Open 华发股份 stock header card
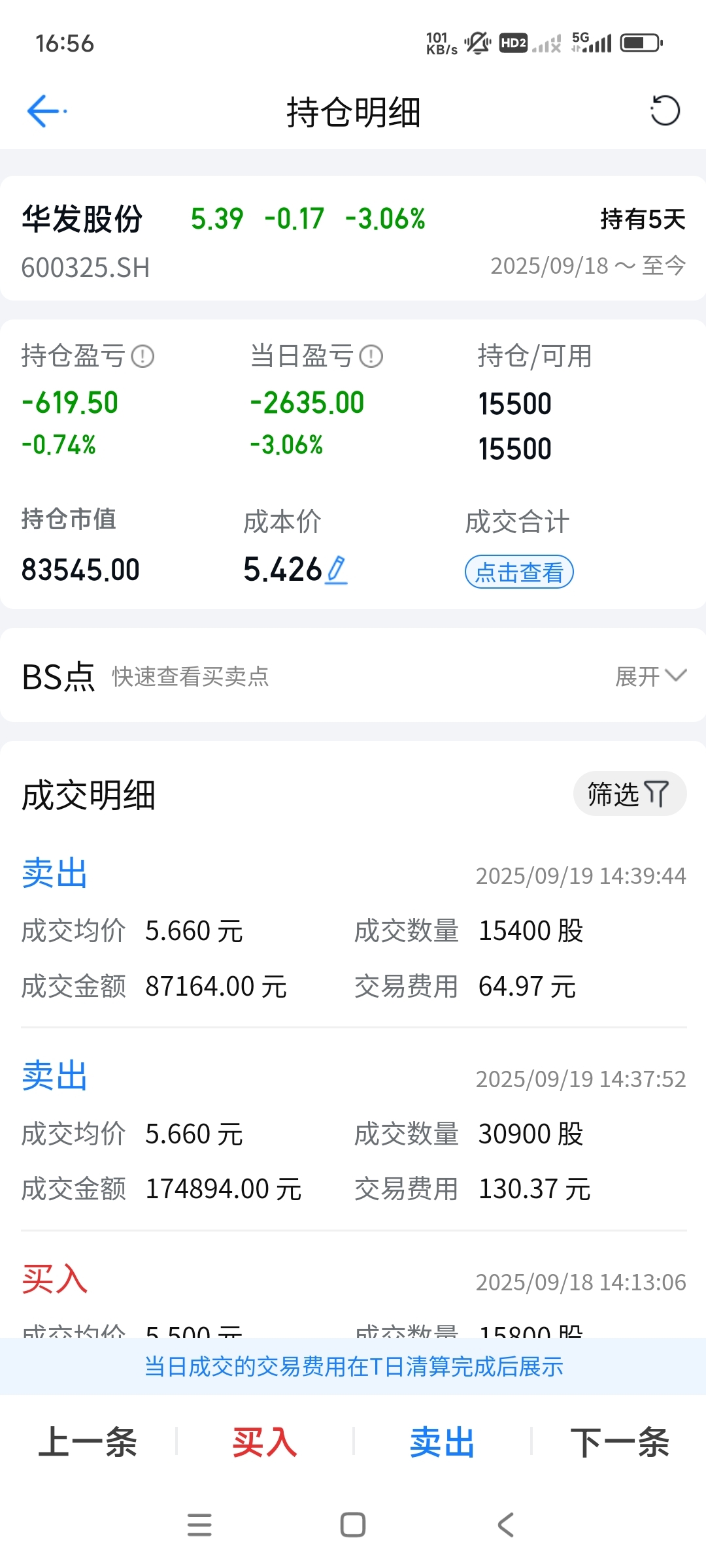 353,238
